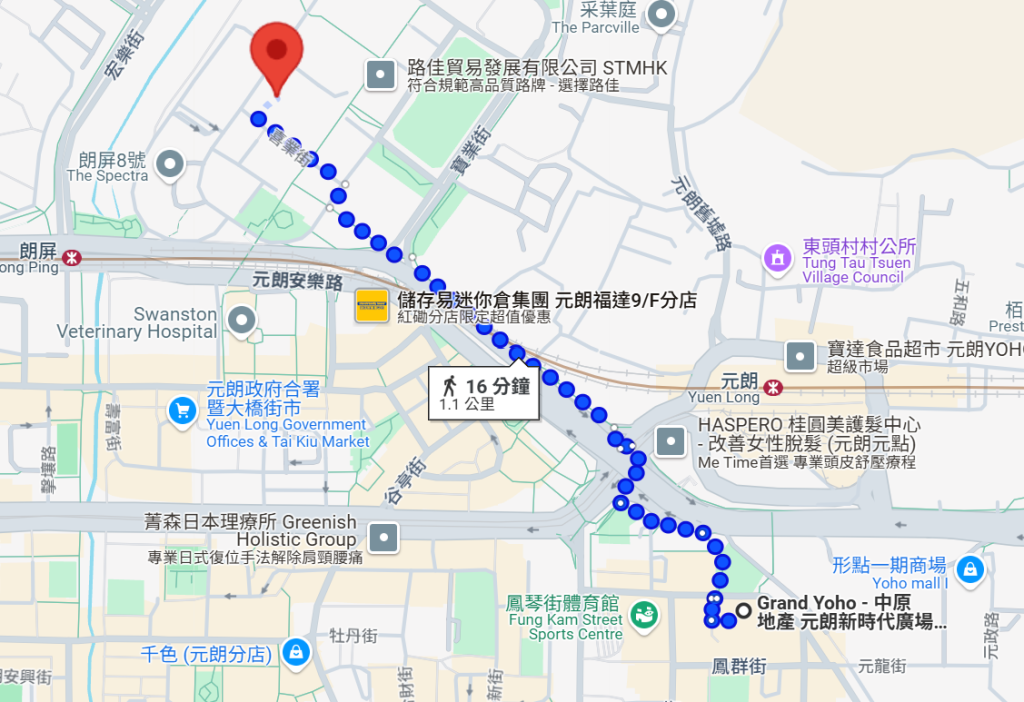Open Yuen Long Government Offices & Tai Kiu Market
Viewport: 1024px width, 702px height.
click(x=182, y=411)
